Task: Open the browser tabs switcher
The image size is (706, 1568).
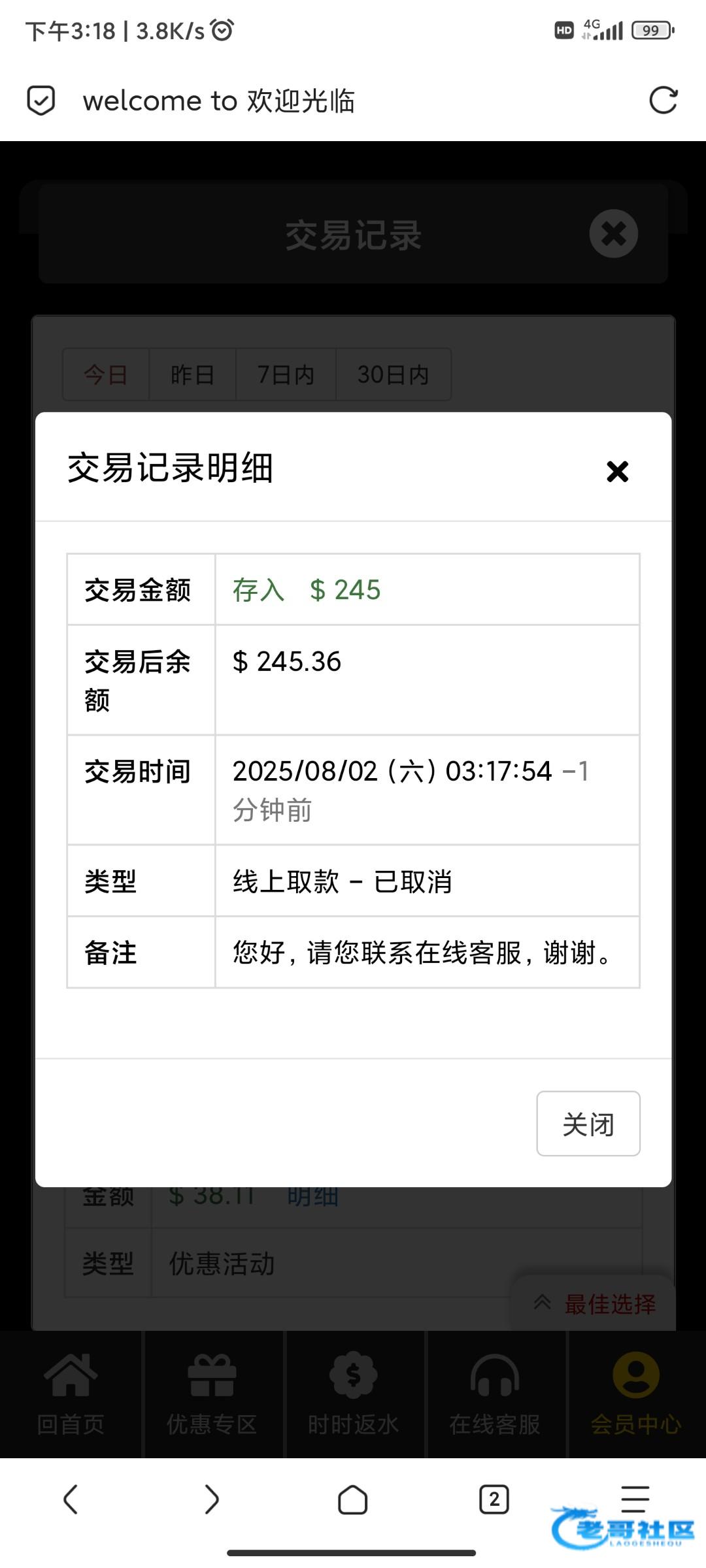Action: (494, 1499)
